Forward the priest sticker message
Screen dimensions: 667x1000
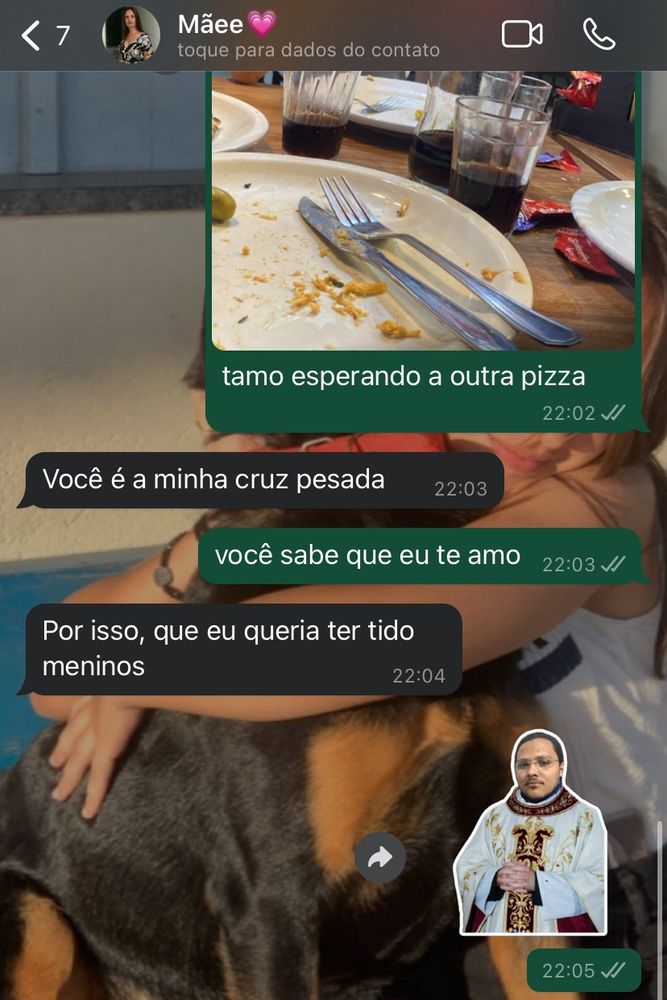pyautogui.click(x=380, y=858)
